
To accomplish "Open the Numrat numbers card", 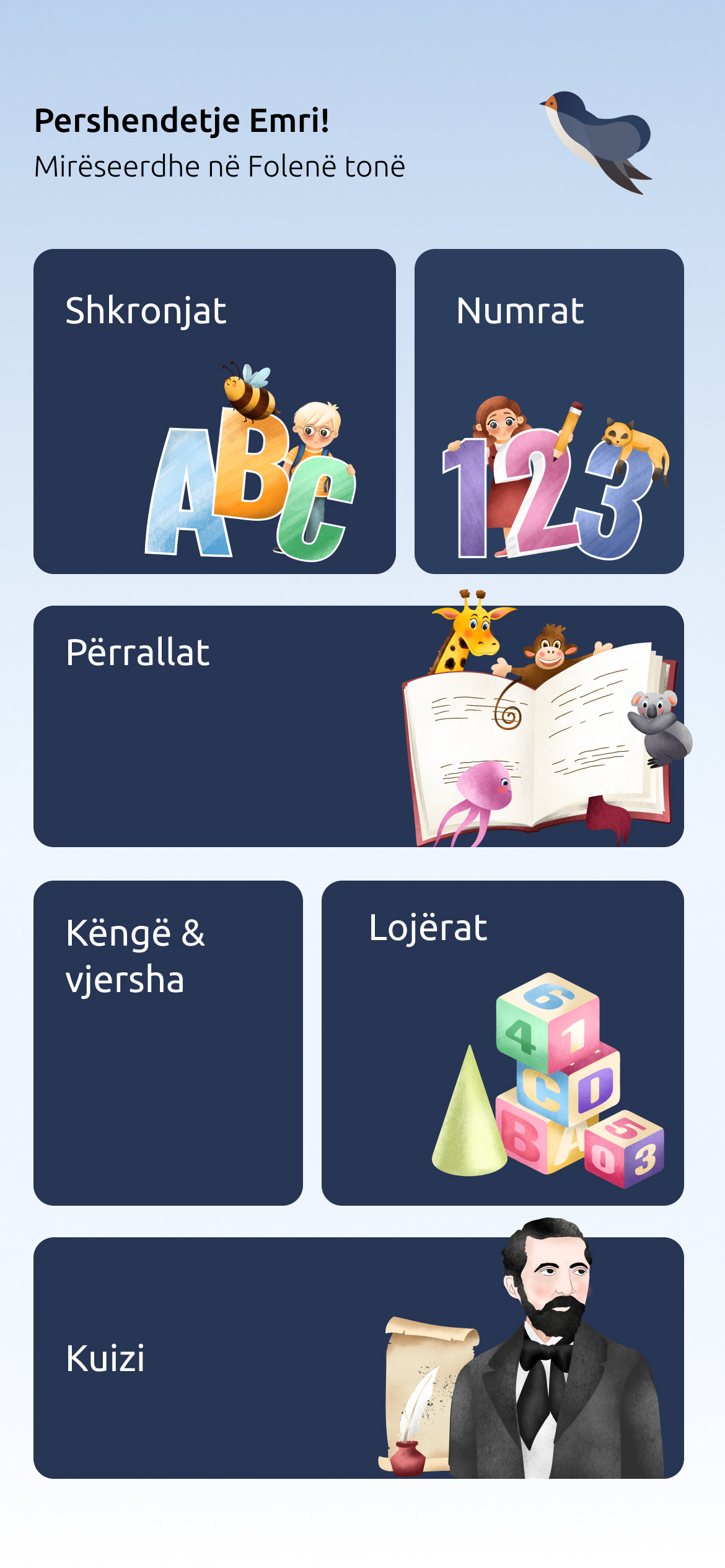I will tap(549, 411).
